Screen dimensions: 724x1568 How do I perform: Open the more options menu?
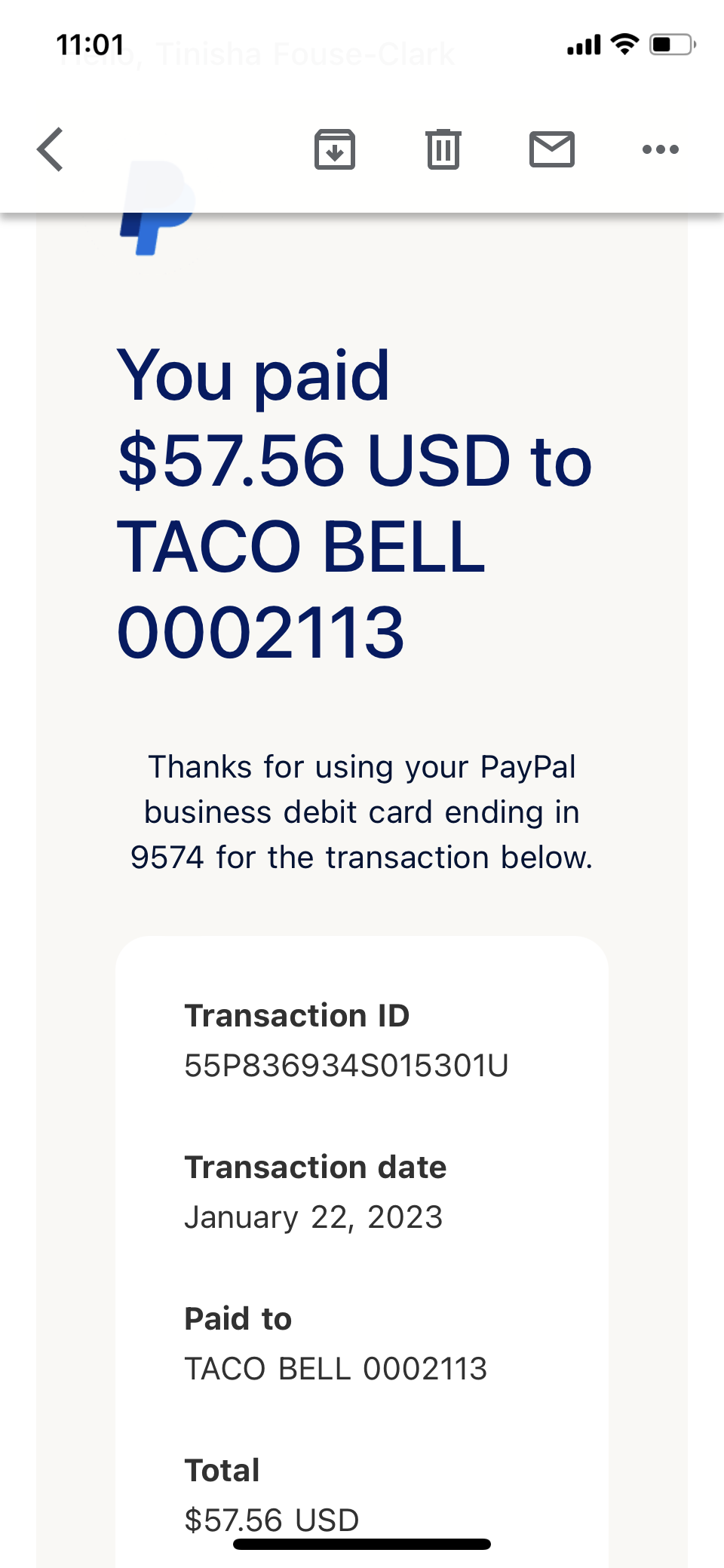(661, 149)
